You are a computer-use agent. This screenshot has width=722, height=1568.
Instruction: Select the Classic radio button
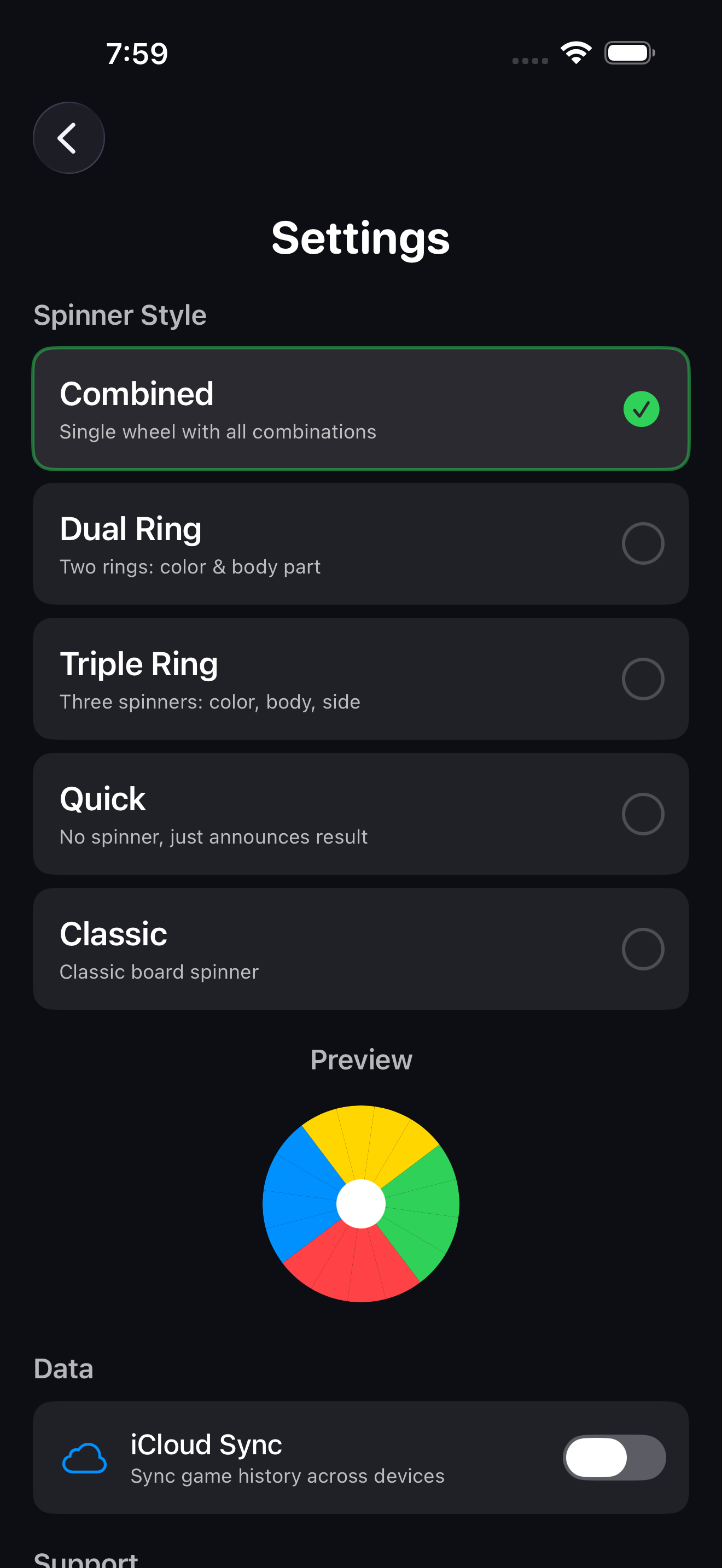coord(643,949)
